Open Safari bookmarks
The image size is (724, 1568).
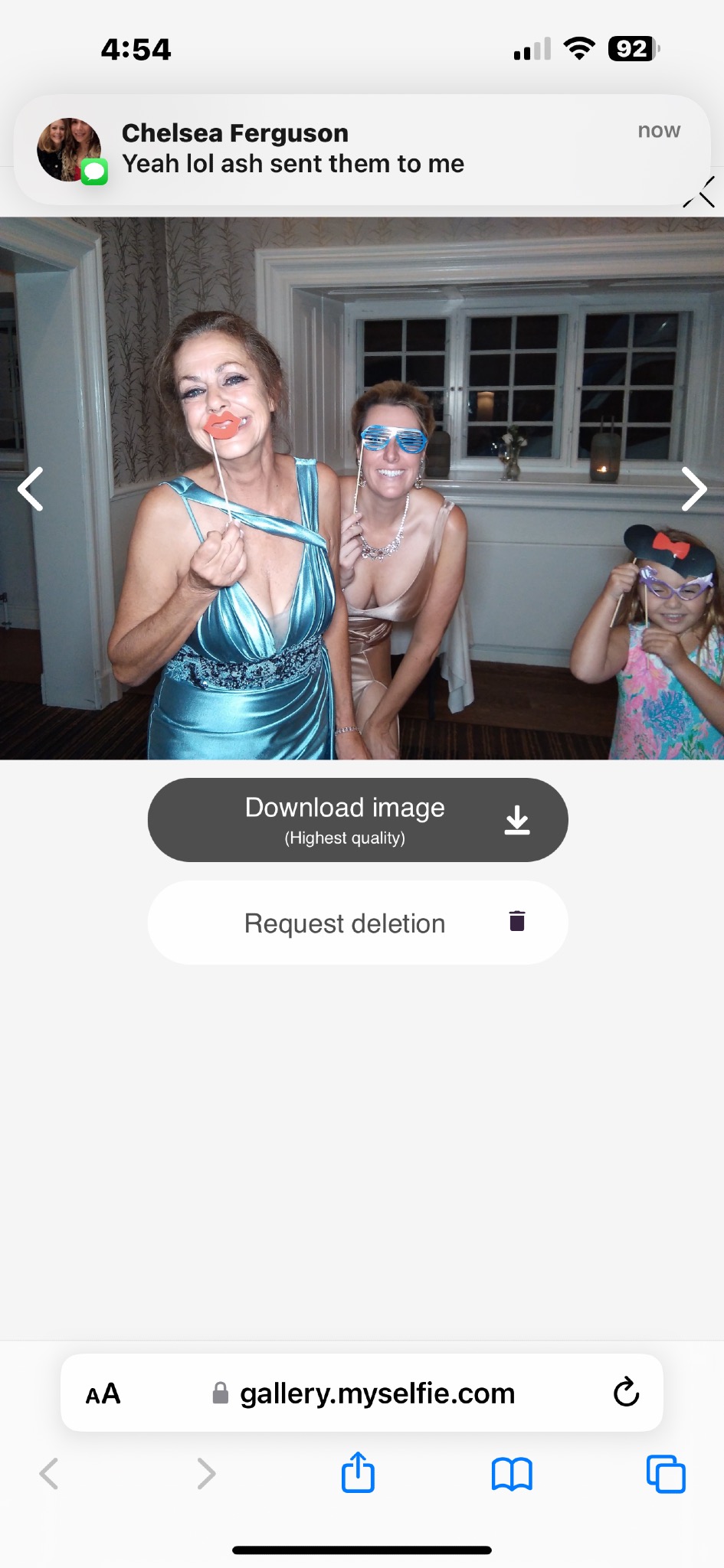[512, 1473]
